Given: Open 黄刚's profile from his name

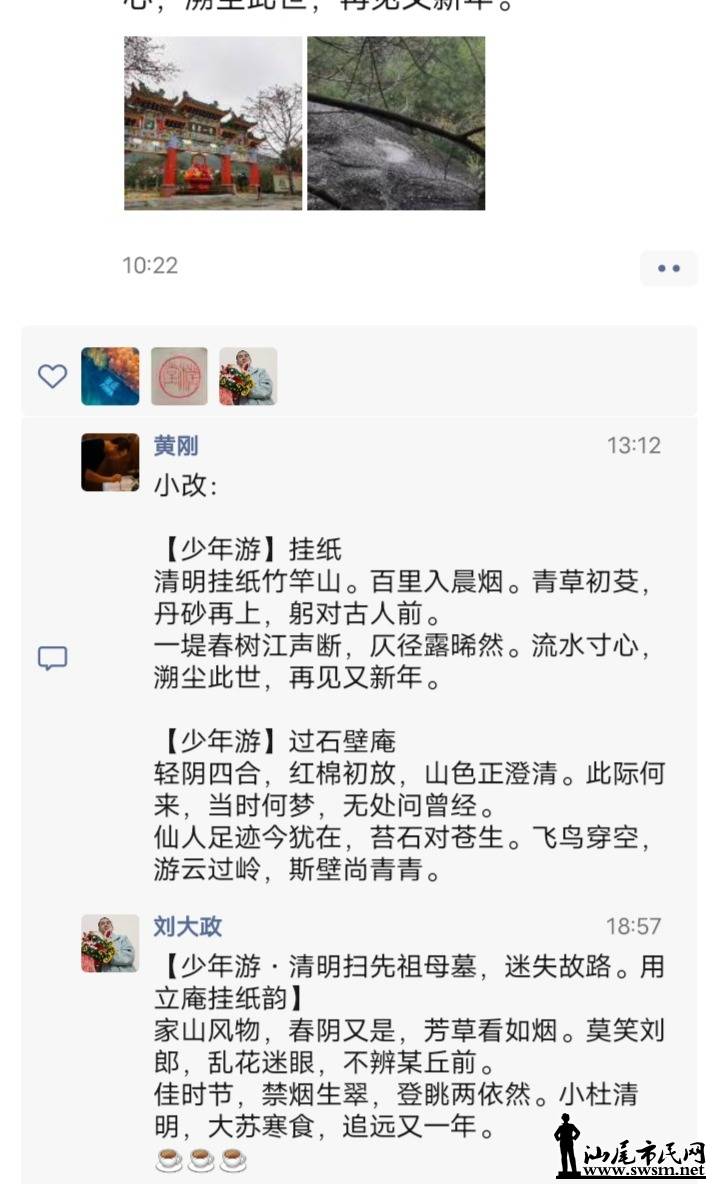Looking at the screenshot, I should point(176,446).
